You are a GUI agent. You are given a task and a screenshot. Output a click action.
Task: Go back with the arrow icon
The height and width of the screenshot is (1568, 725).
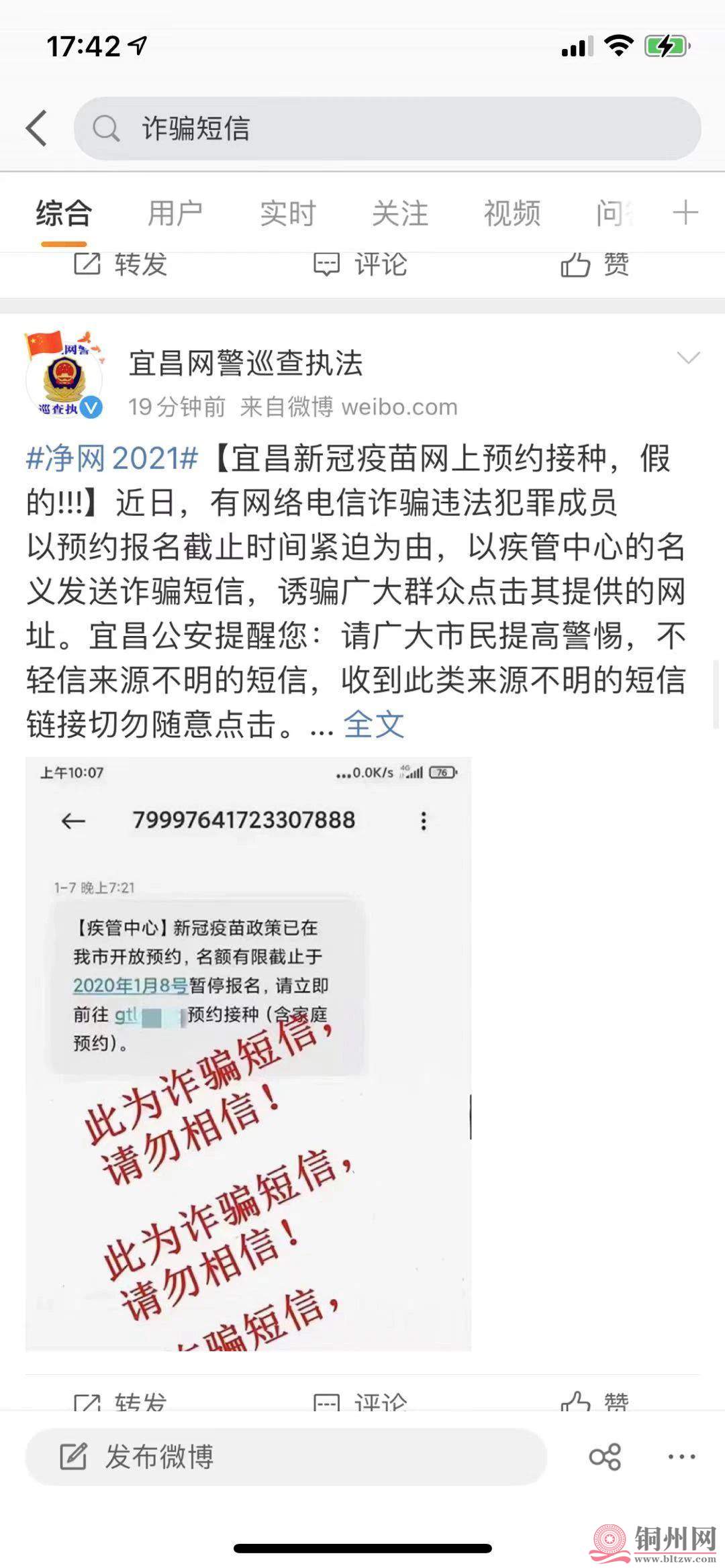coord(37,127)
